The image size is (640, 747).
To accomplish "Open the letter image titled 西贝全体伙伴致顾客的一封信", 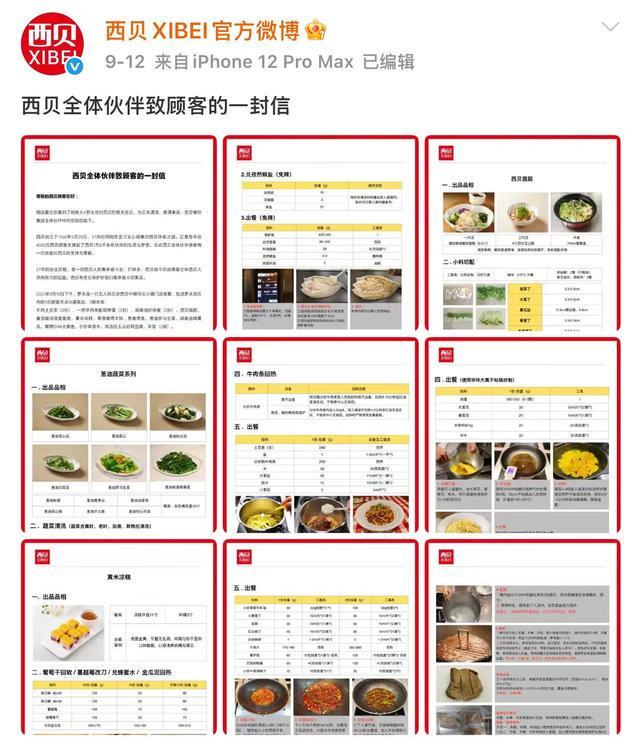I will (117, 234).
